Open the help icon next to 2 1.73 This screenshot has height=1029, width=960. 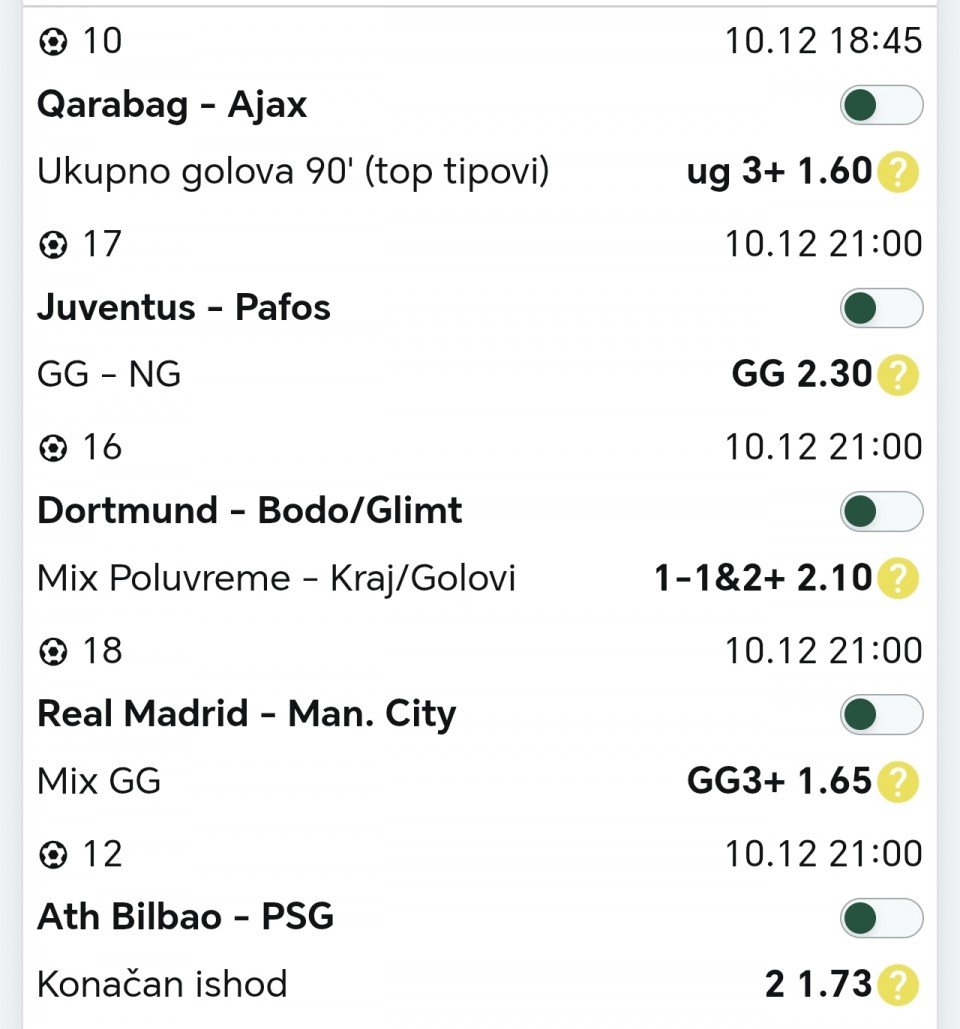pyautogui.click(x=897, y=985)
